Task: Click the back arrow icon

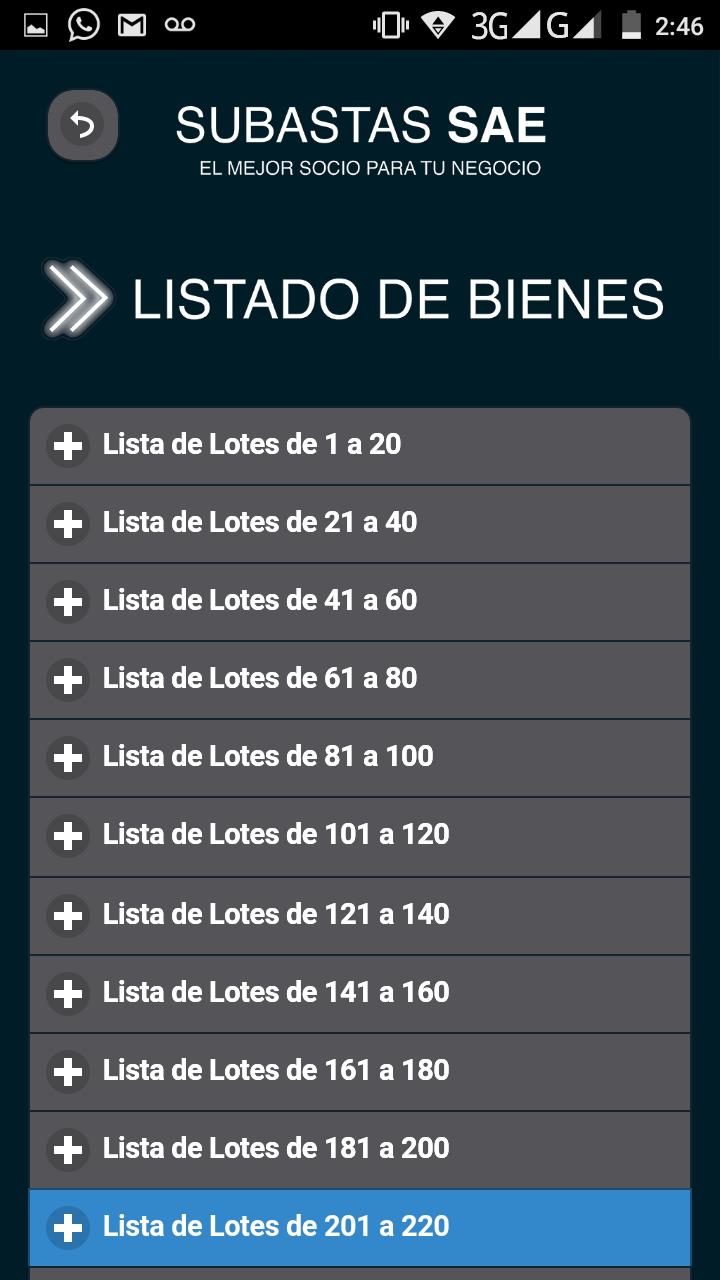Action: pos(82,125)
